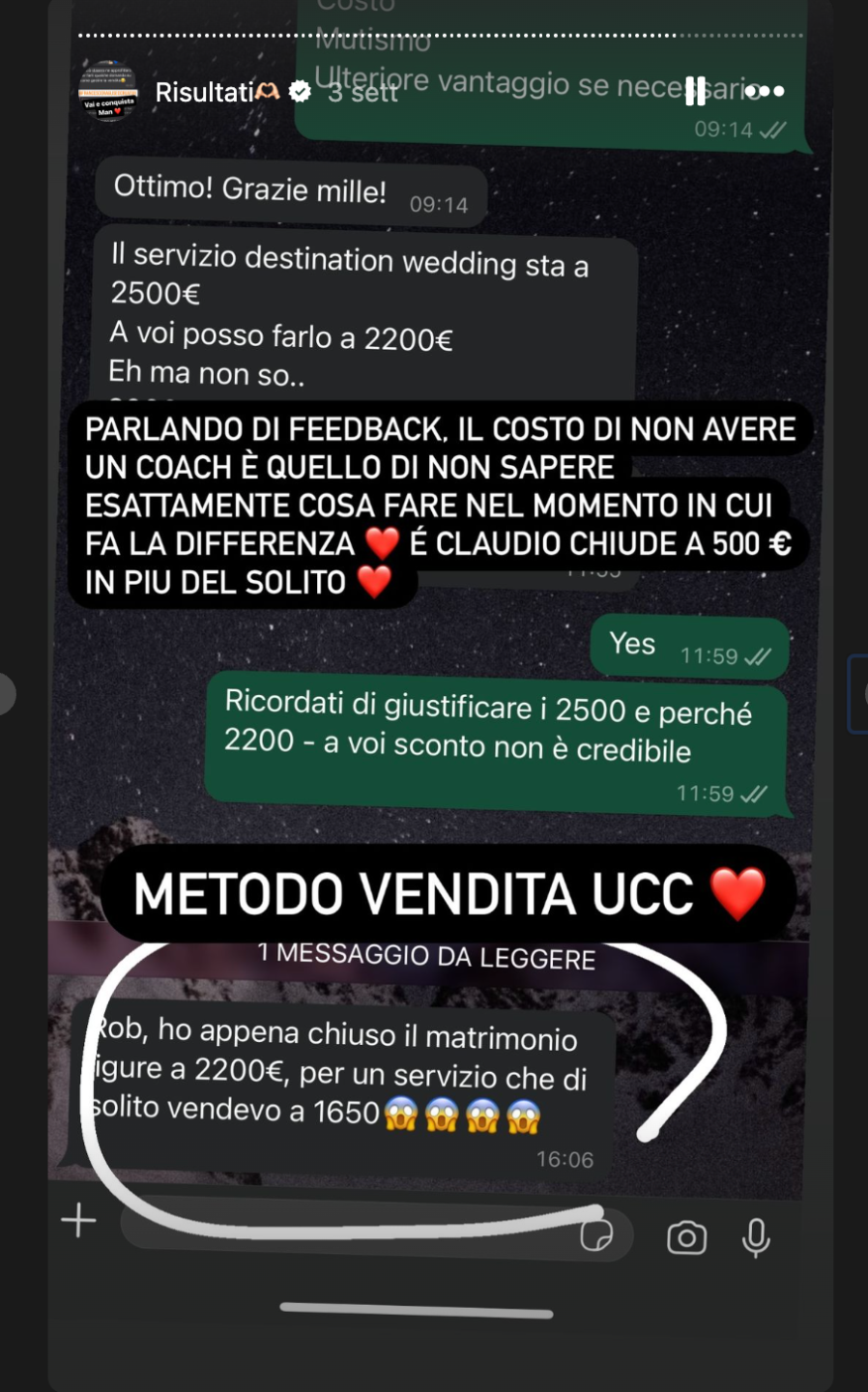This screenshot has height=1392, width=868.
Task: Open the three-dot story options menu
Action: tap(765, 92)
